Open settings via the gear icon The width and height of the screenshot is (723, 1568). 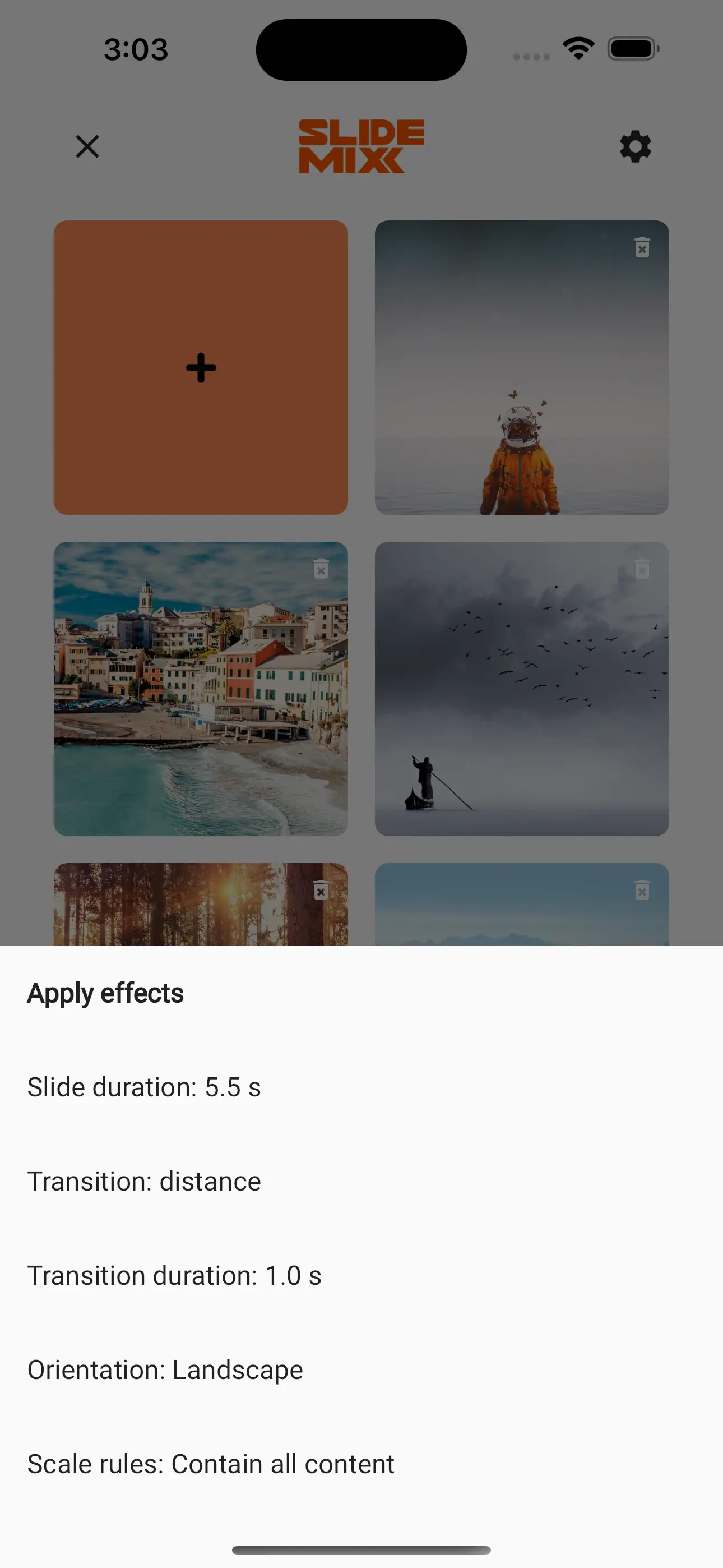pos(636,147)
